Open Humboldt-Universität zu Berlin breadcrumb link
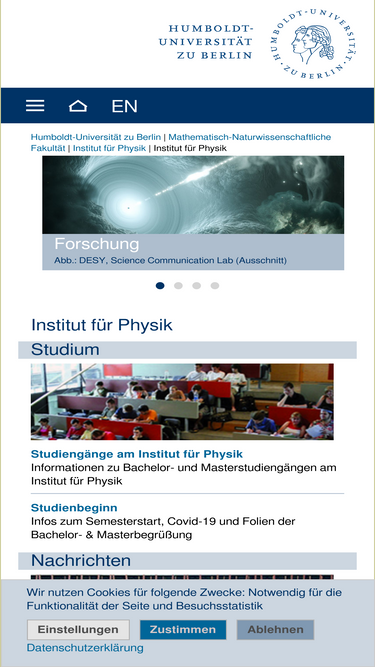Screen dimensions: 375x667 [96, 137]
